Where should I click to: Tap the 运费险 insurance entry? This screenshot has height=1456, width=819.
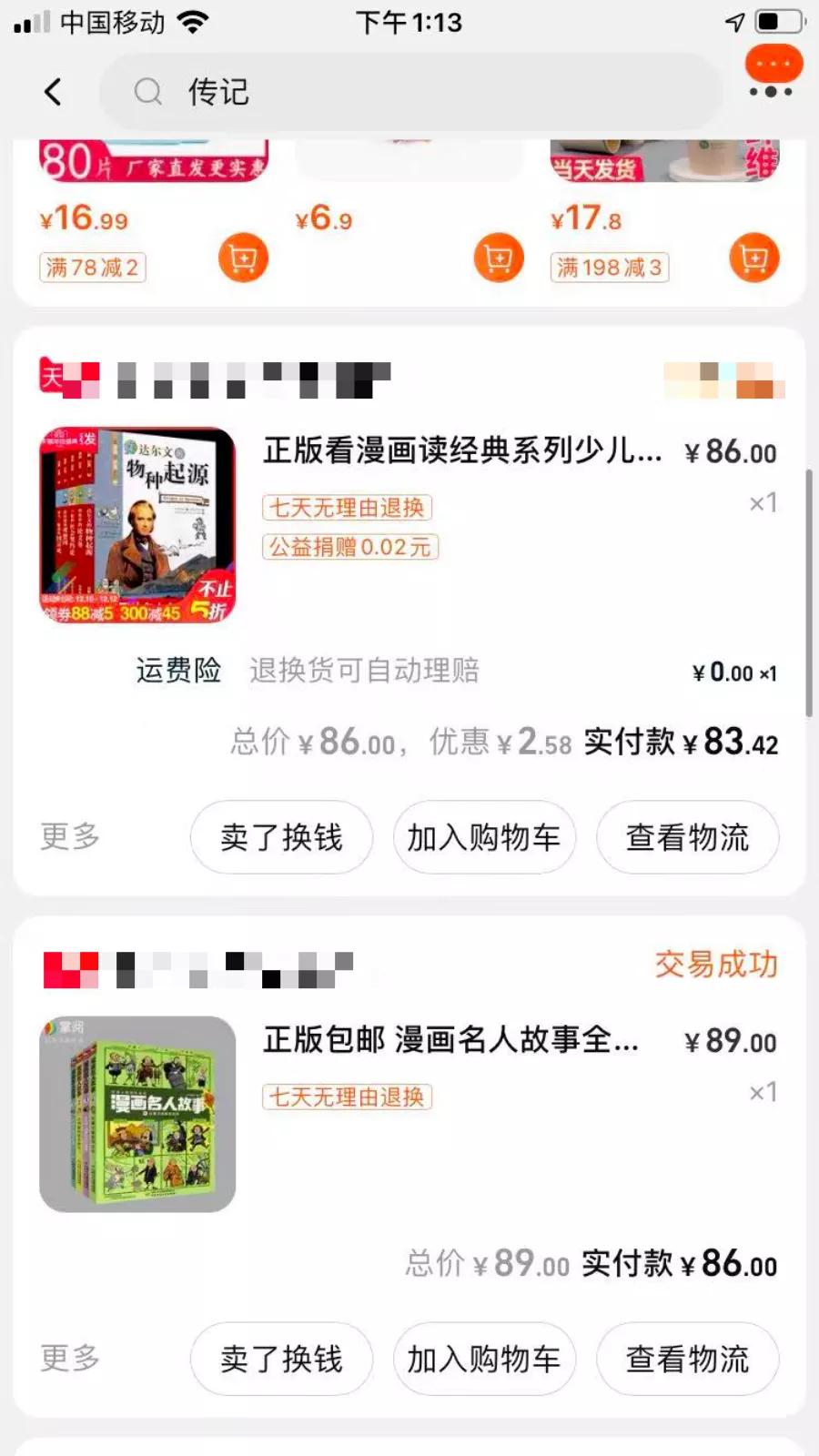pos(178,672)
